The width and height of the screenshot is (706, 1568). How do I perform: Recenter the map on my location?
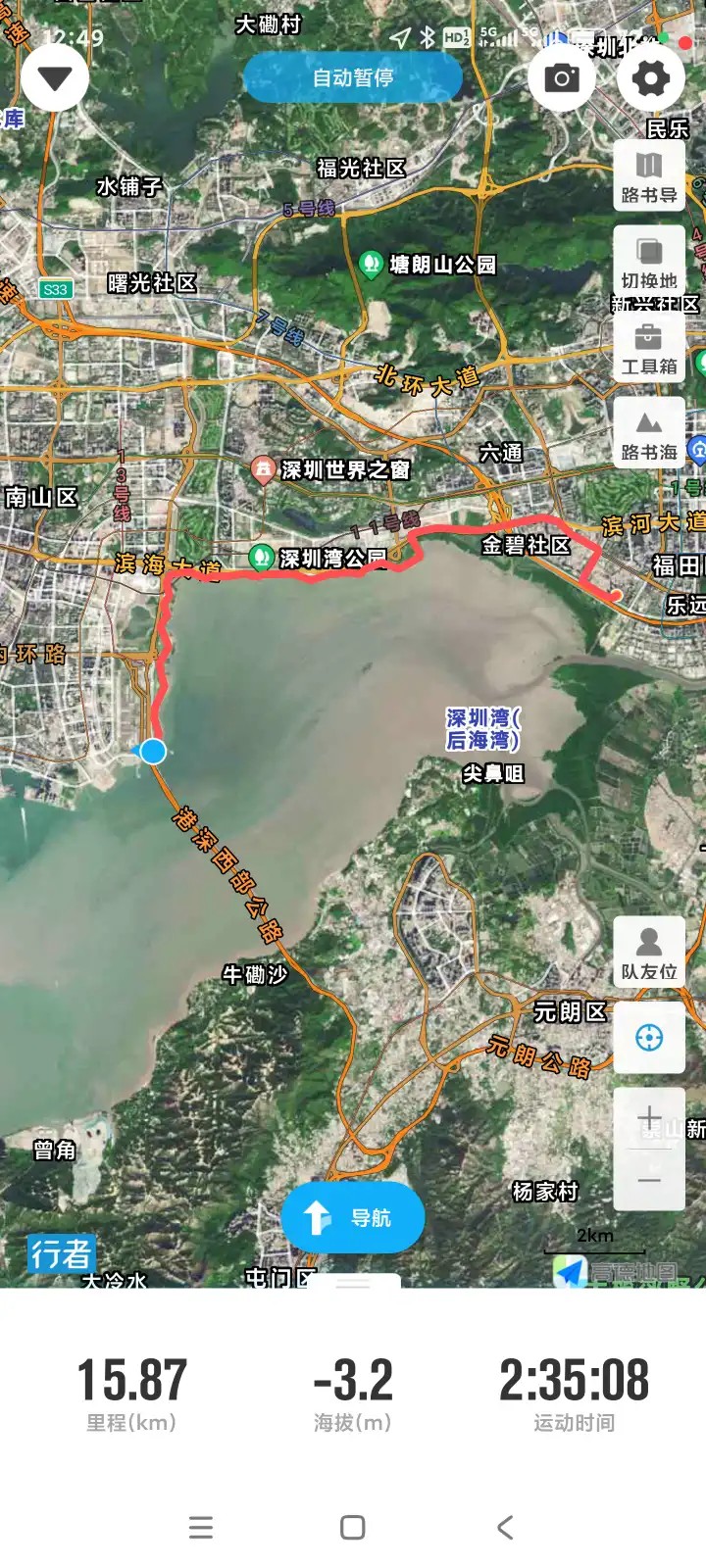649,1037
